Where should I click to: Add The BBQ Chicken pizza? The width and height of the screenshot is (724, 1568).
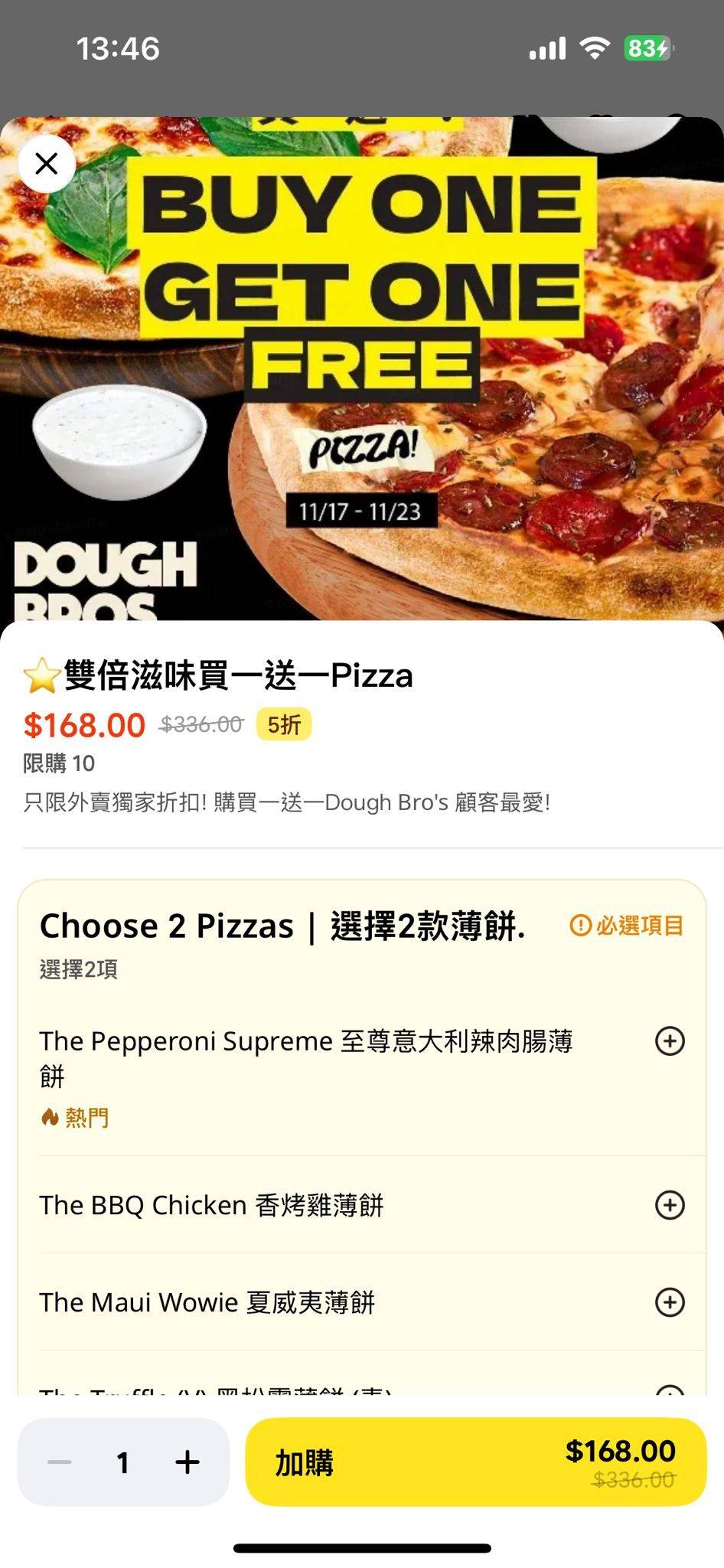[x=670, y=1204]
